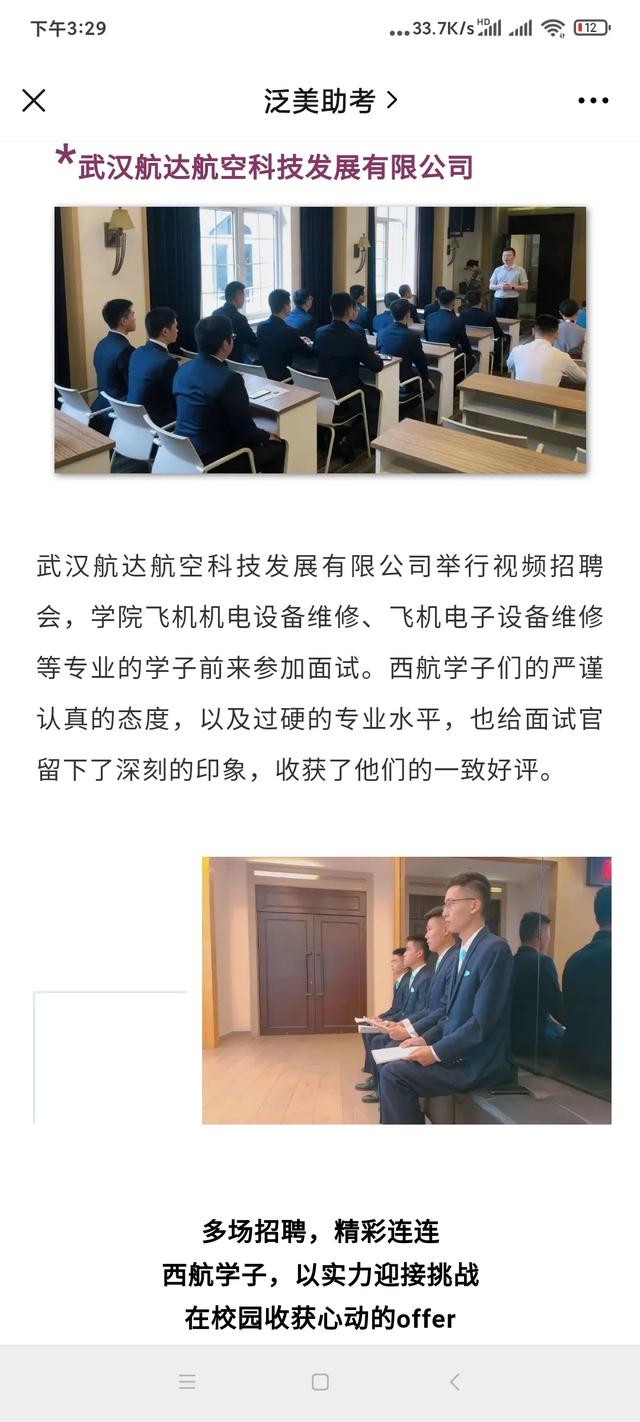Open the recent apps menu
The height and width of the screenshot is (1422, 640).
click(x=187, y=1382)
